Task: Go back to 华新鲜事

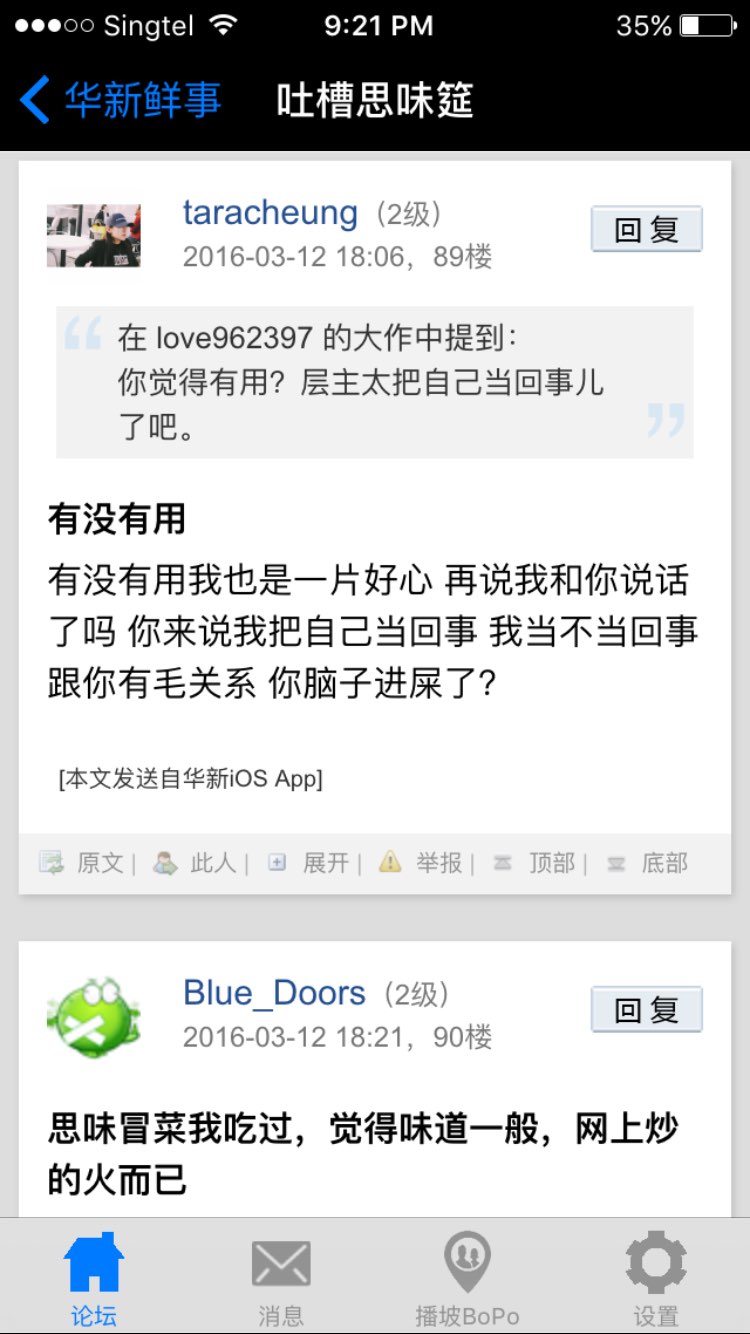Action: click(120, 100)
